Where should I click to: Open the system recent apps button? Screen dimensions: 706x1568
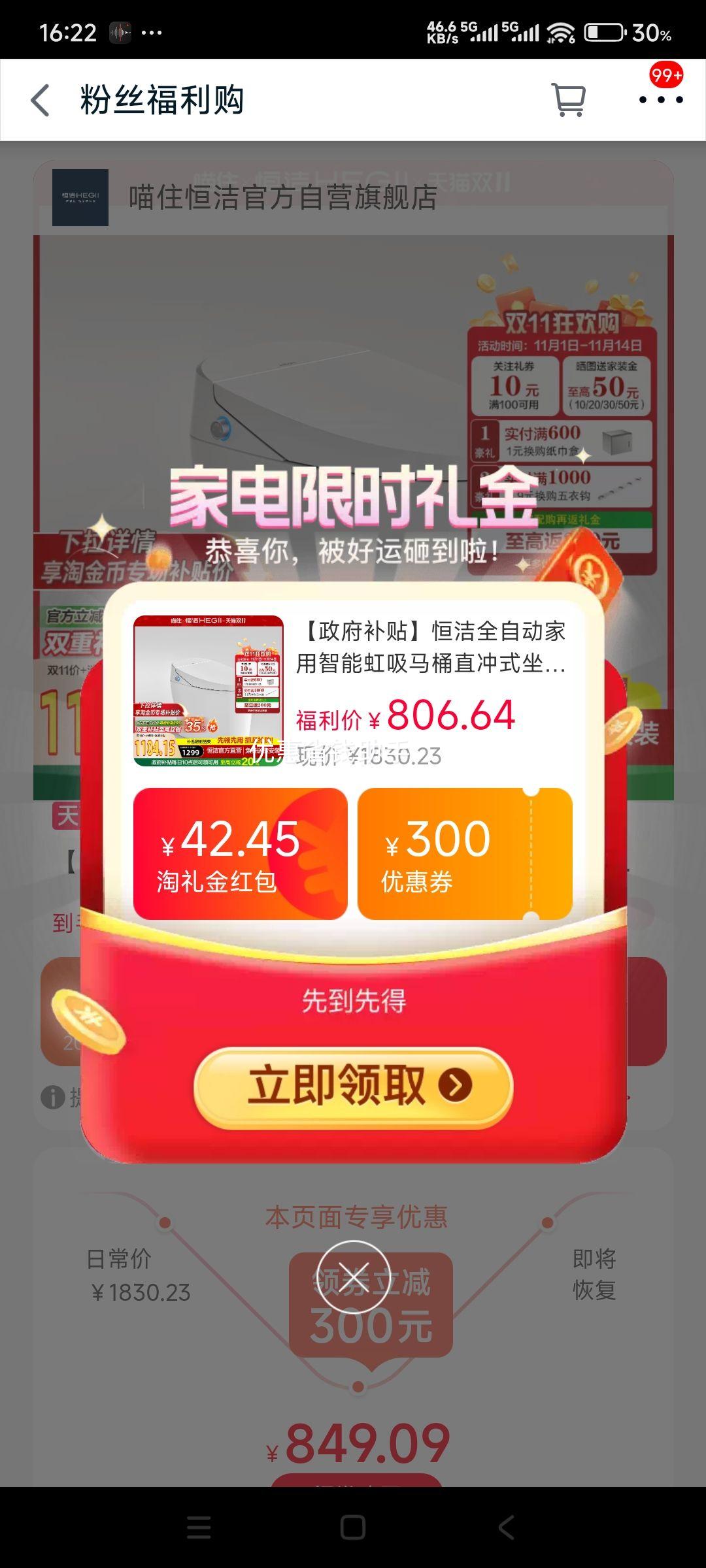click(199, 1527)
